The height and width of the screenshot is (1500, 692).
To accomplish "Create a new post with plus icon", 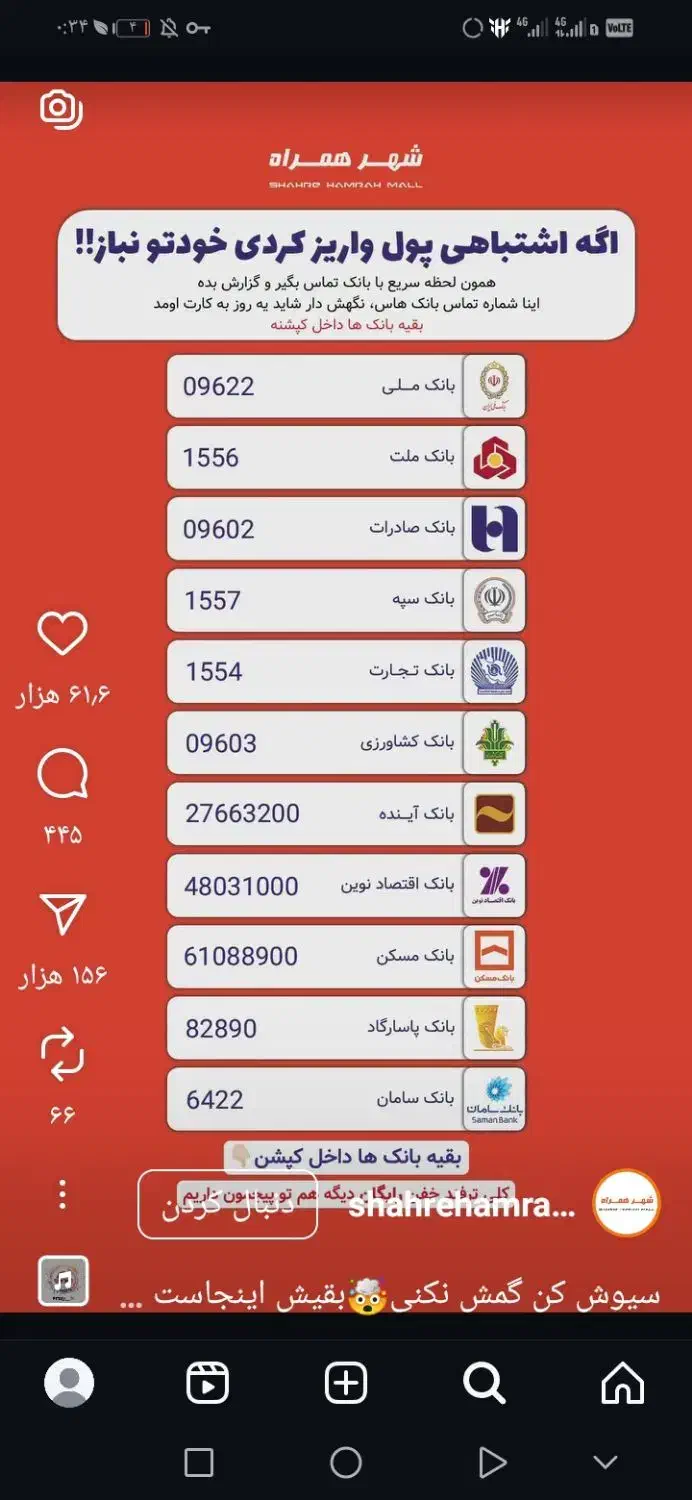I will pyautogui.click(x=346, y=1383).
